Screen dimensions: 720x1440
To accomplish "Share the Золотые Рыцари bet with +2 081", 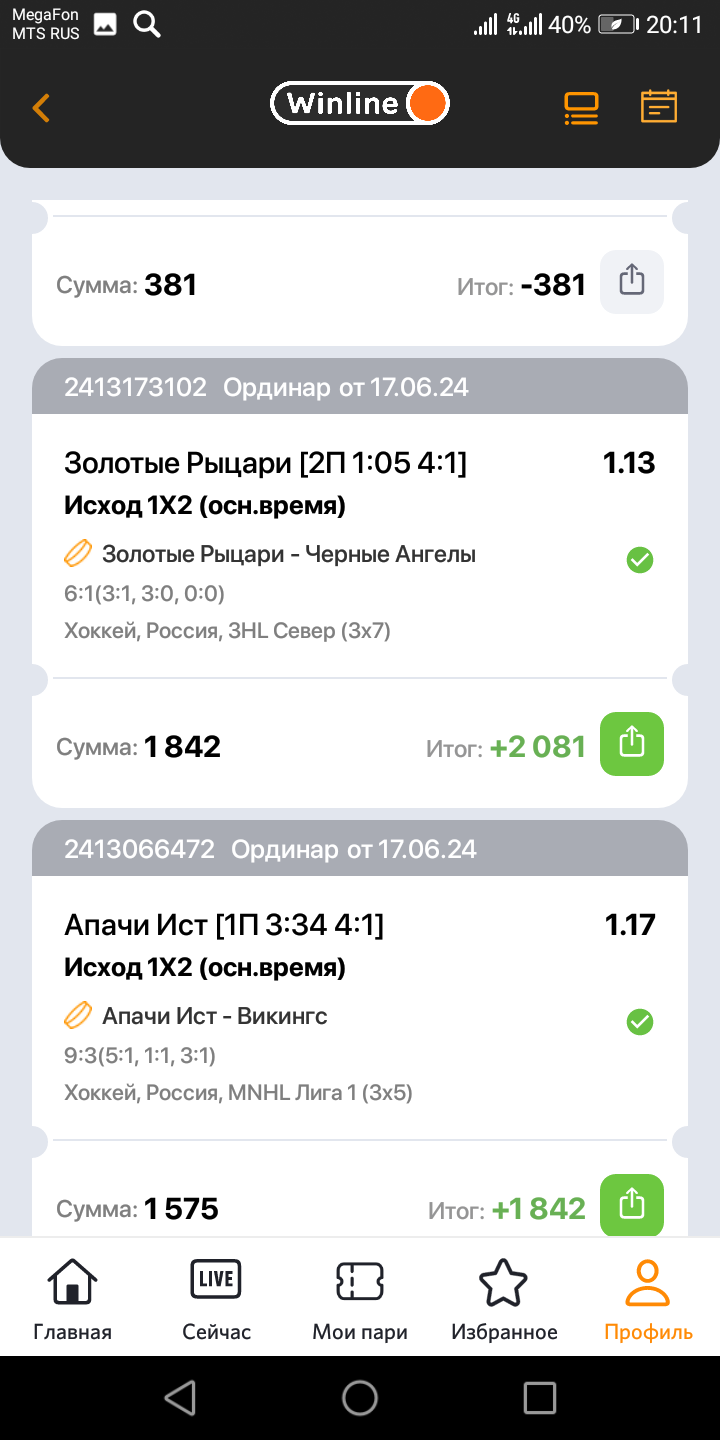I will point(631,744).
